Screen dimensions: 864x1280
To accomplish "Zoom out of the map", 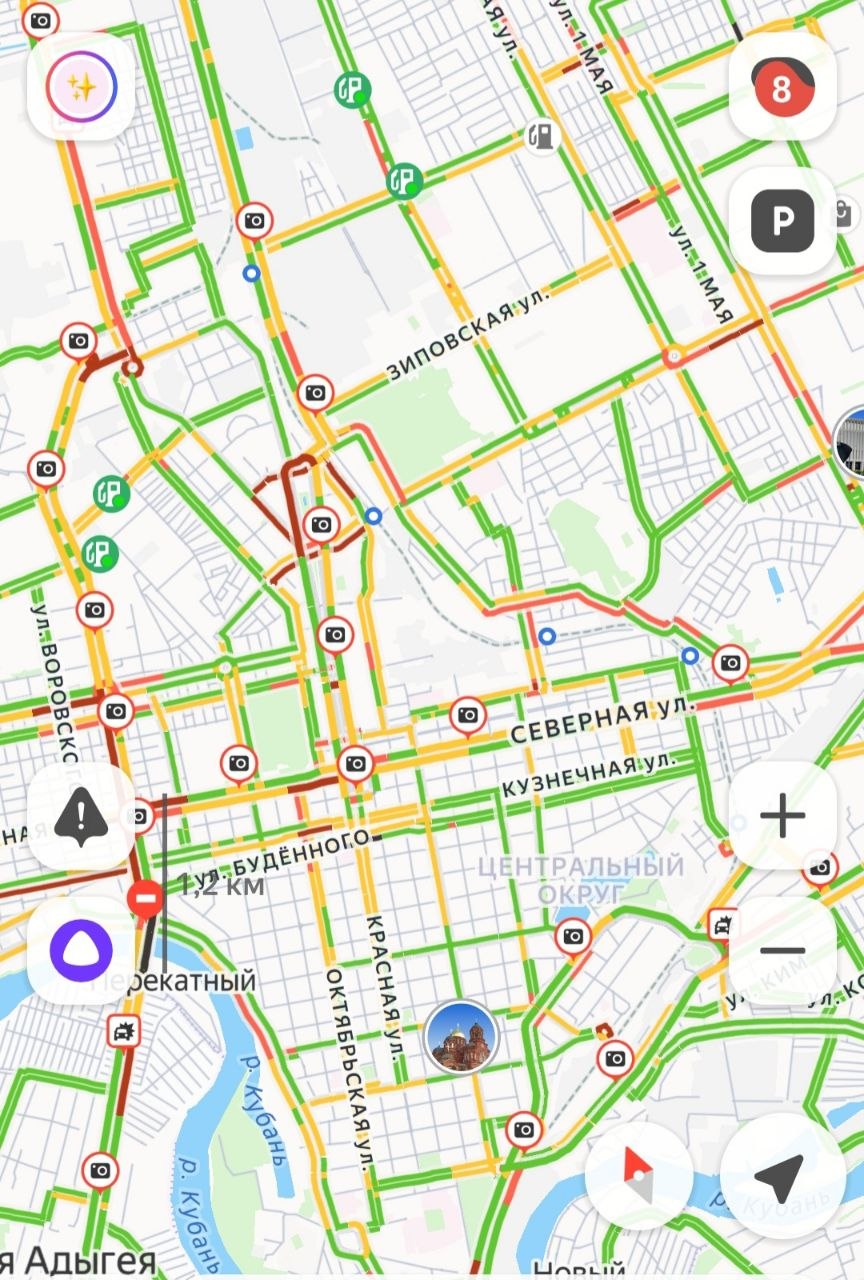I will (782, 950).
